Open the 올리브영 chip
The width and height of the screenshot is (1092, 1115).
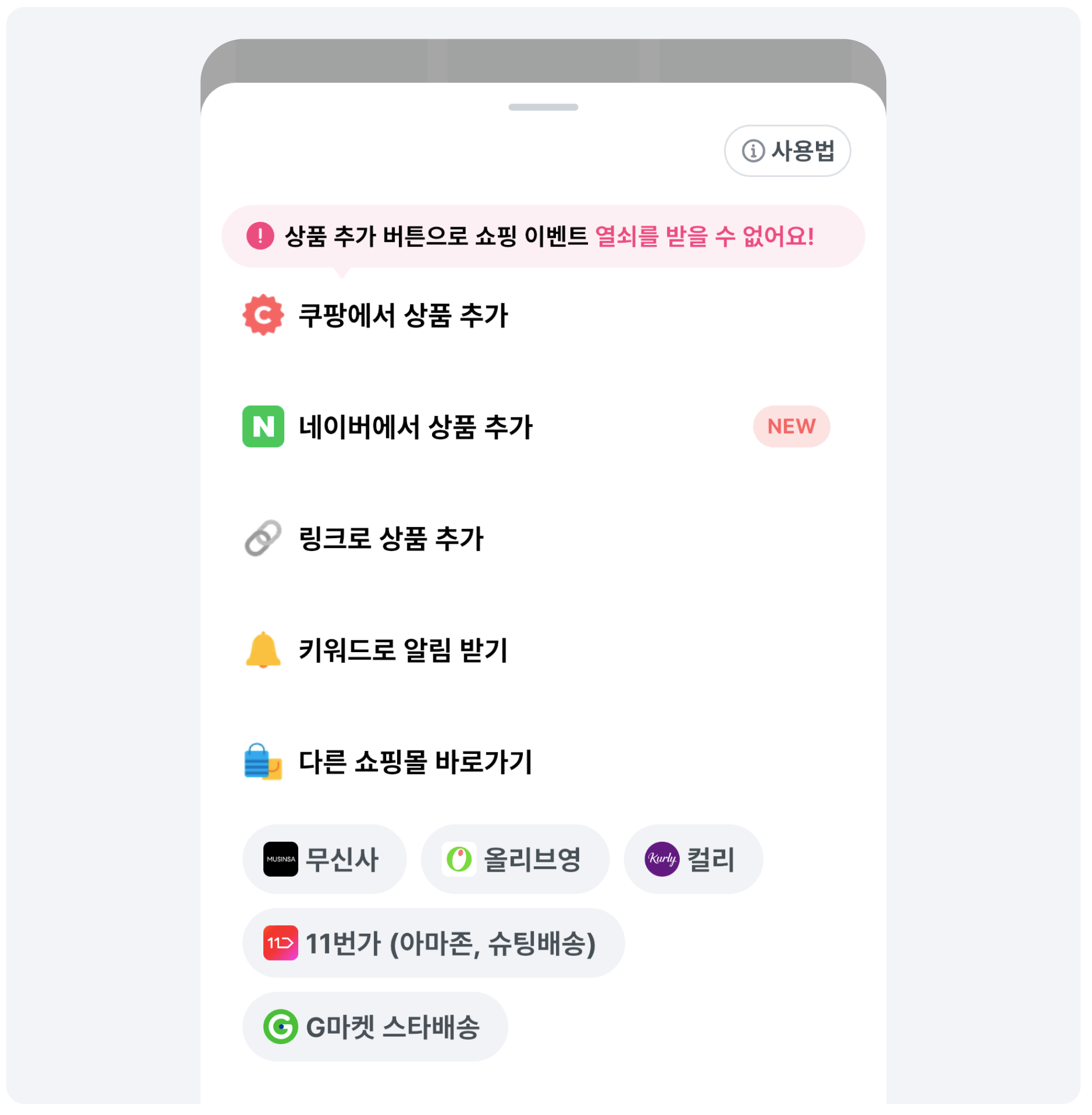[514, 859]
